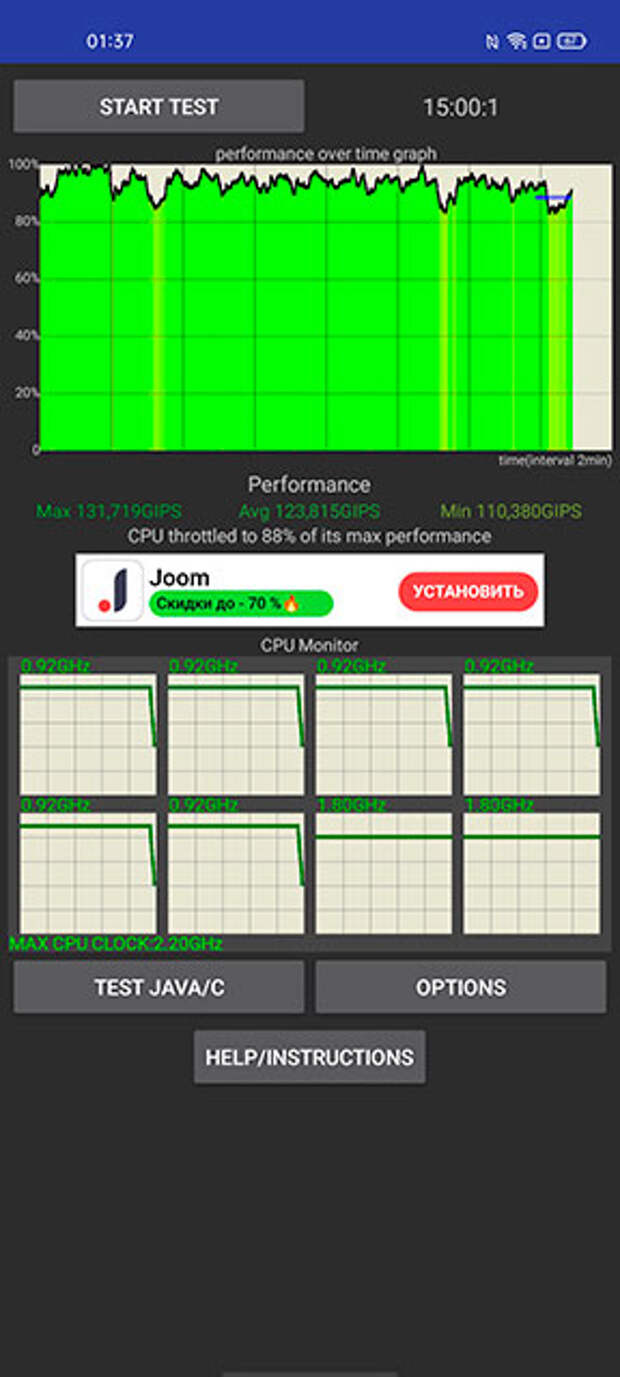Tap the red install button in Joom ad
The width and height of the screenshot is (620, 1377).
pyautogui.click(x=468, y=591)
